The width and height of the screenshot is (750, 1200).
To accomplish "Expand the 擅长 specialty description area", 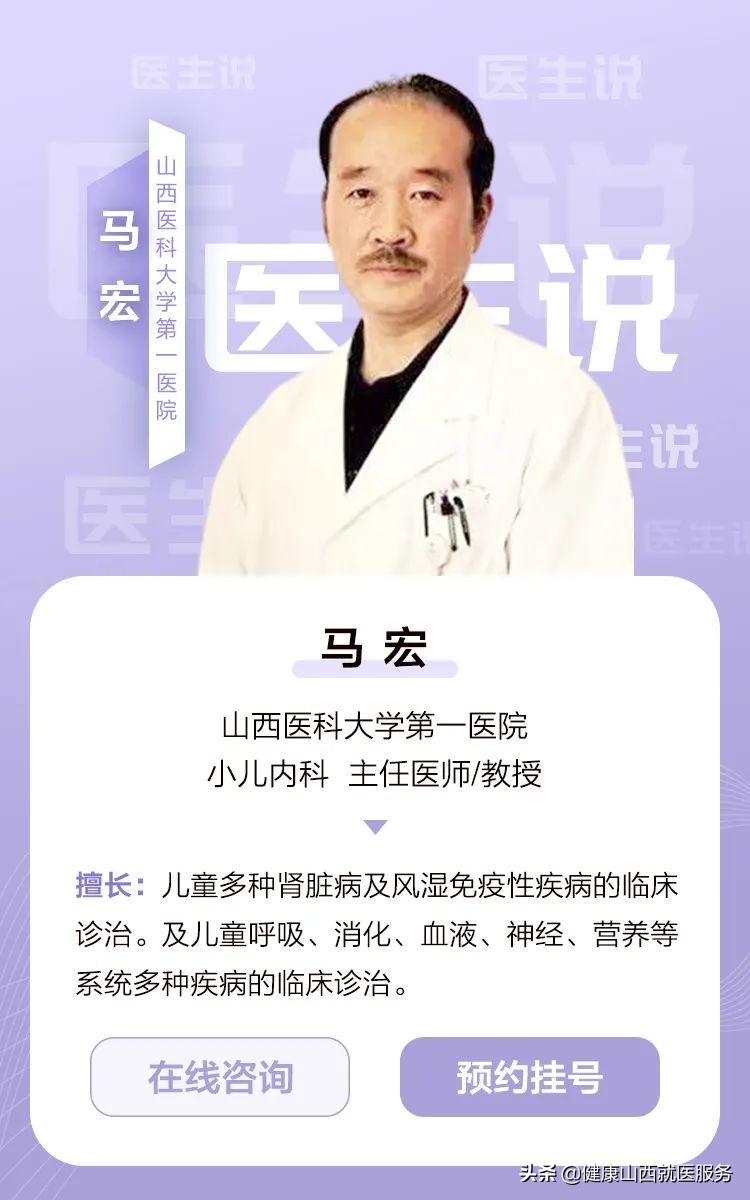I will tap(375, 925).
